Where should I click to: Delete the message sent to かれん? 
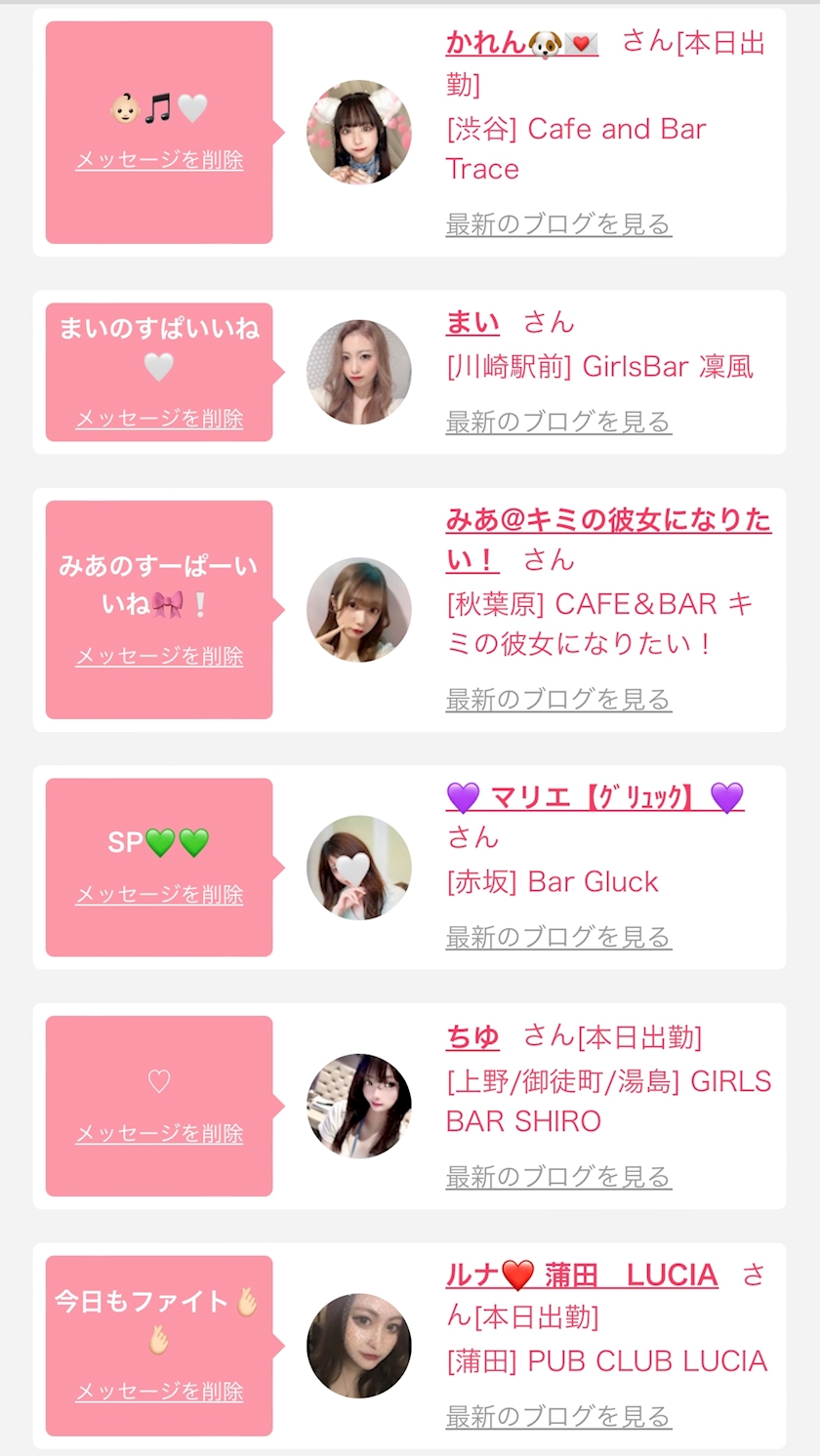[x=159, y=160]
